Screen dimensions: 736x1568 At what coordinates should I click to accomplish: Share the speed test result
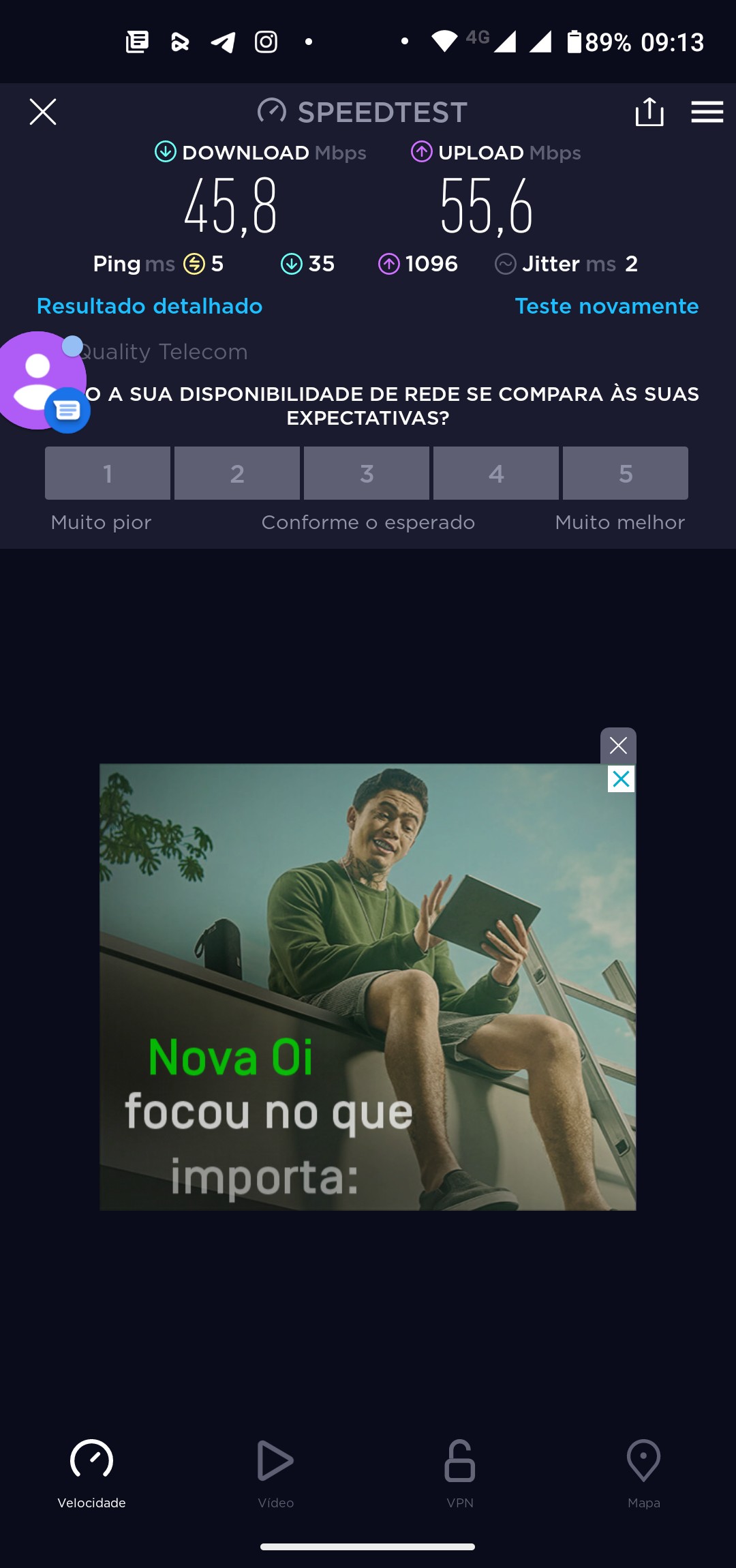[x=649, y=112]
